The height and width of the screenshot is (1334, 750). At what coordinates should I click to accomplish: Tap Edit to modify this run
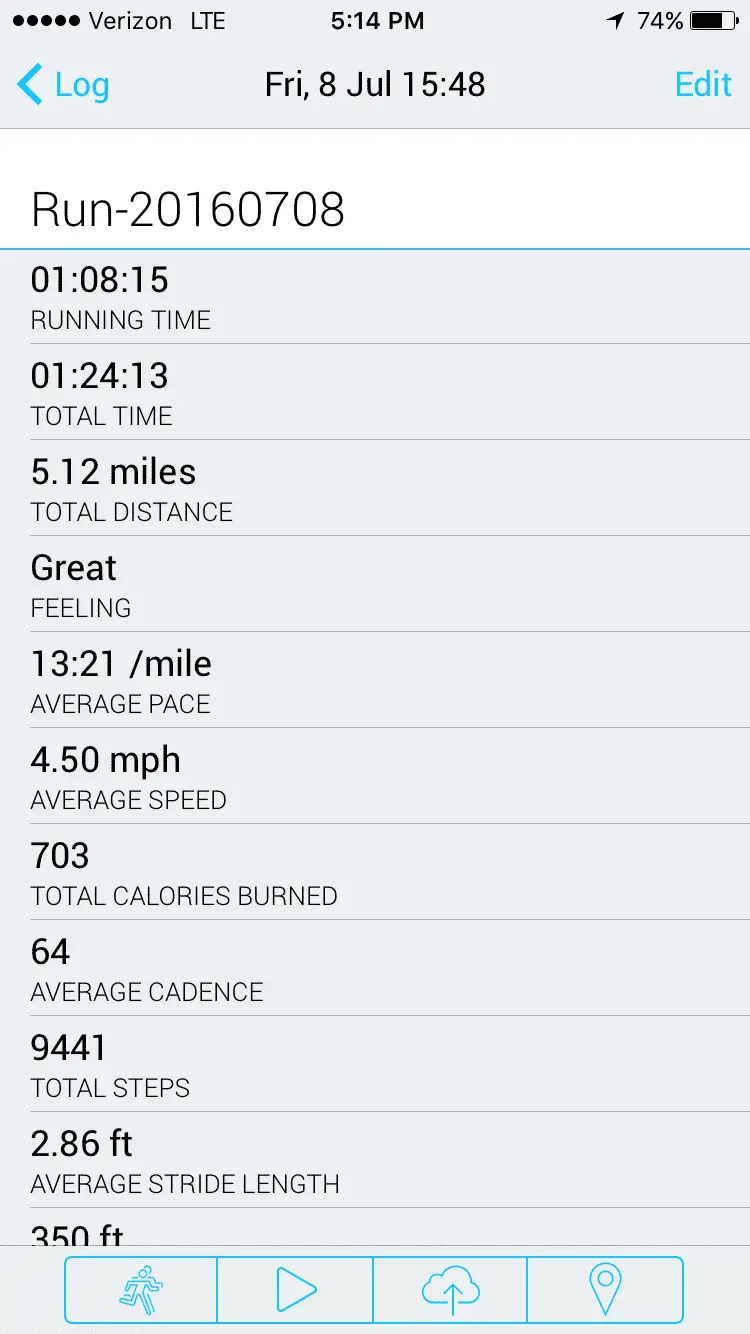703,85
